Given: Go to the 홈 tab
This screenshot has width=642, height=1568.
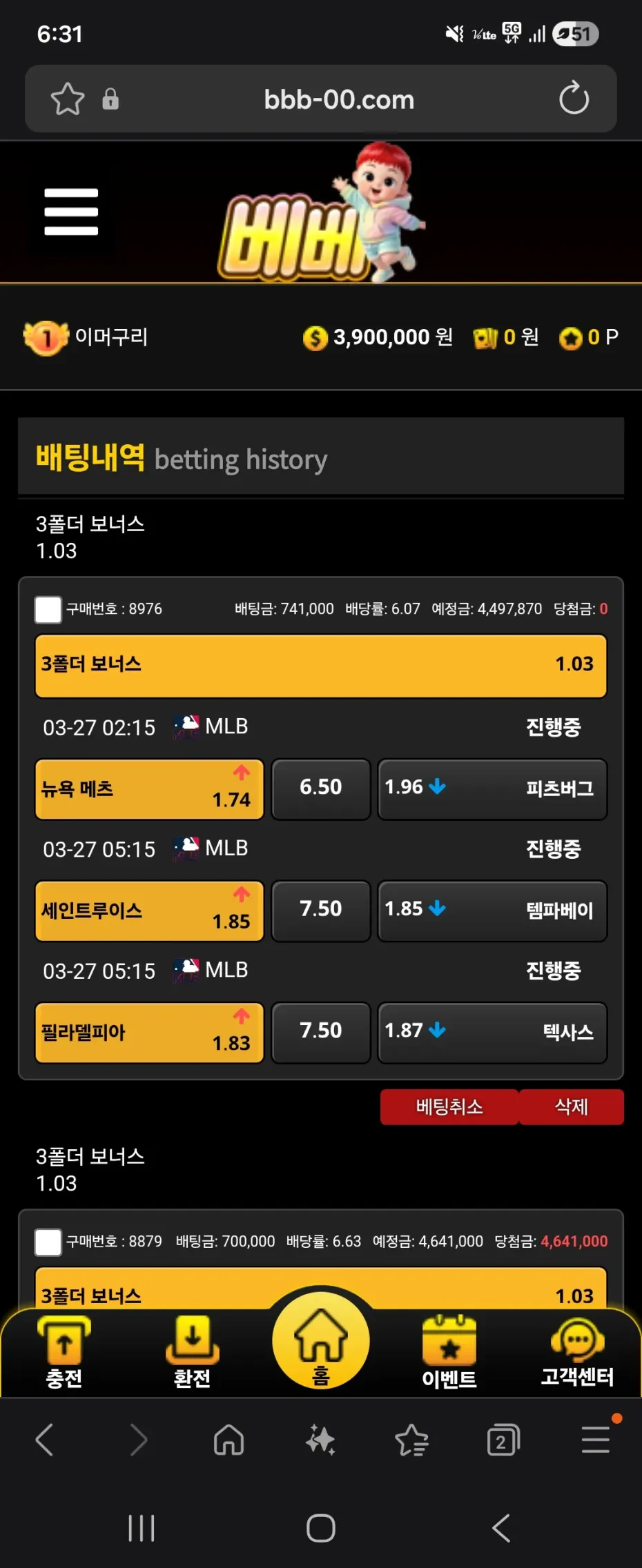Looking at the screenshot, I should tap(321, 1342).
